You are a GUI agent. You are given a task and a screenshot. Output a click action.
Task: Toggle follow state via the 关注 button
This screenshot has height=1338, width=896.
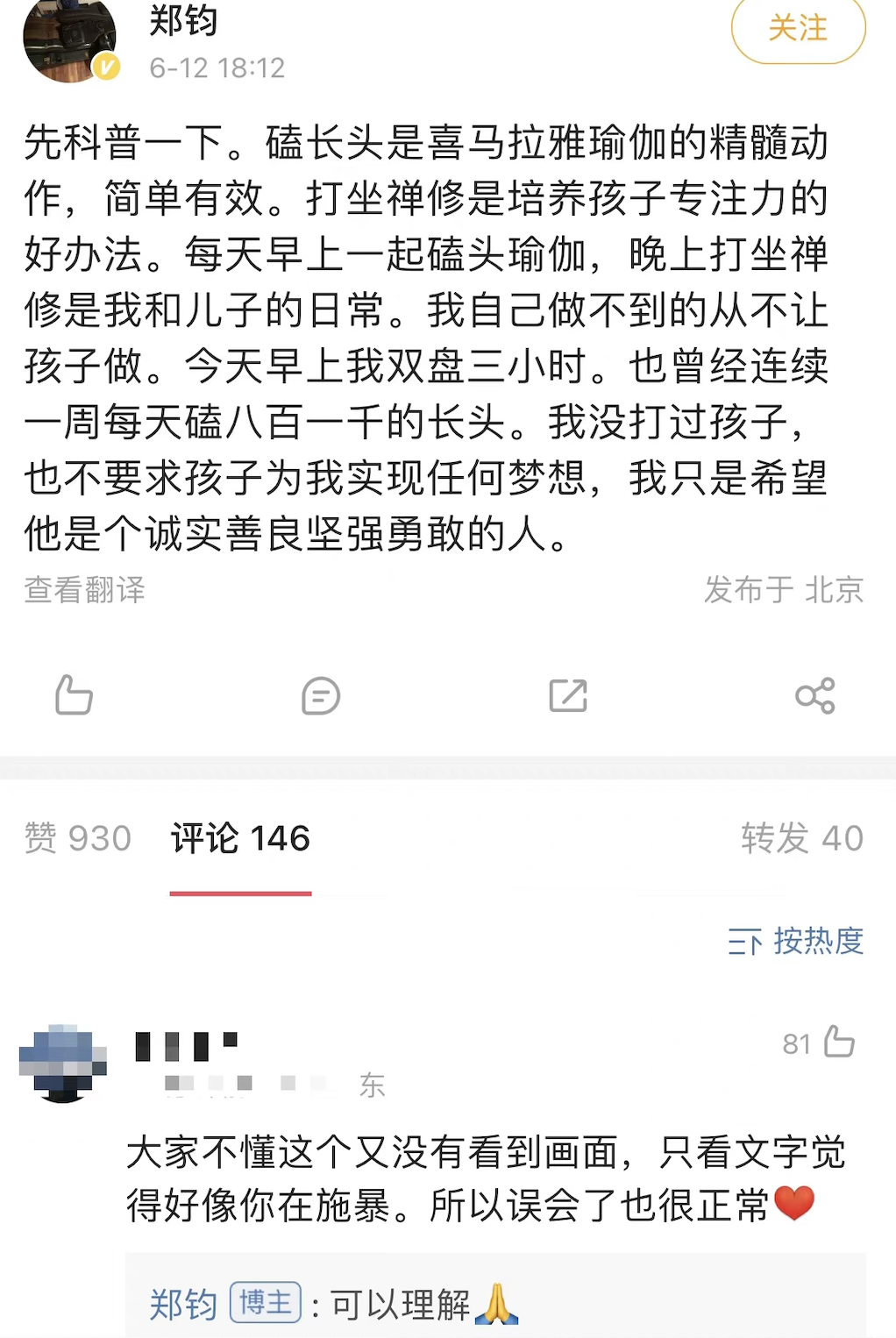(796, 29)
